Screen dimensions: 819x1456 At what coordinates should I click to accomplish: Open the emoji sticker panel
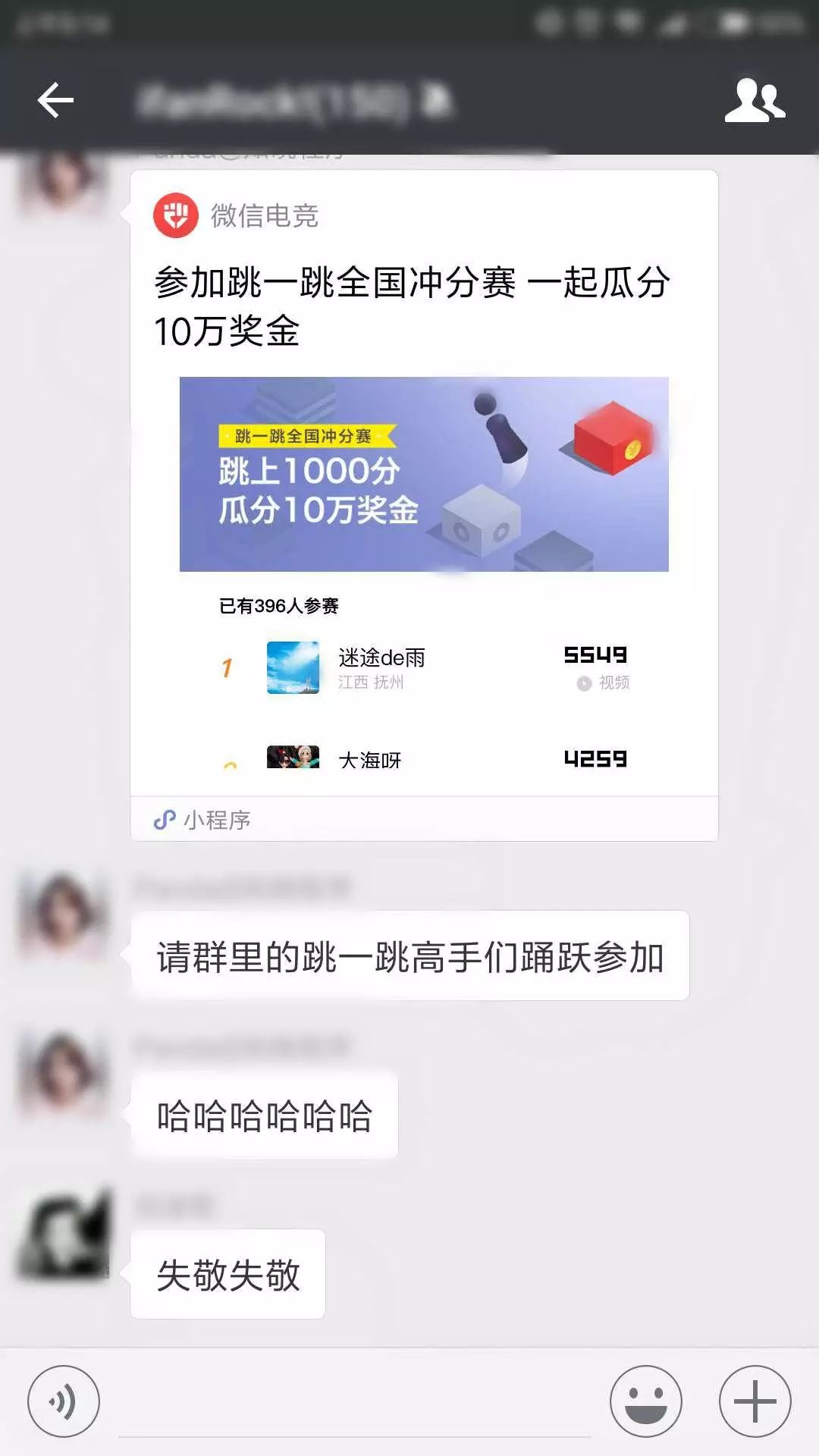point(645,1401)
